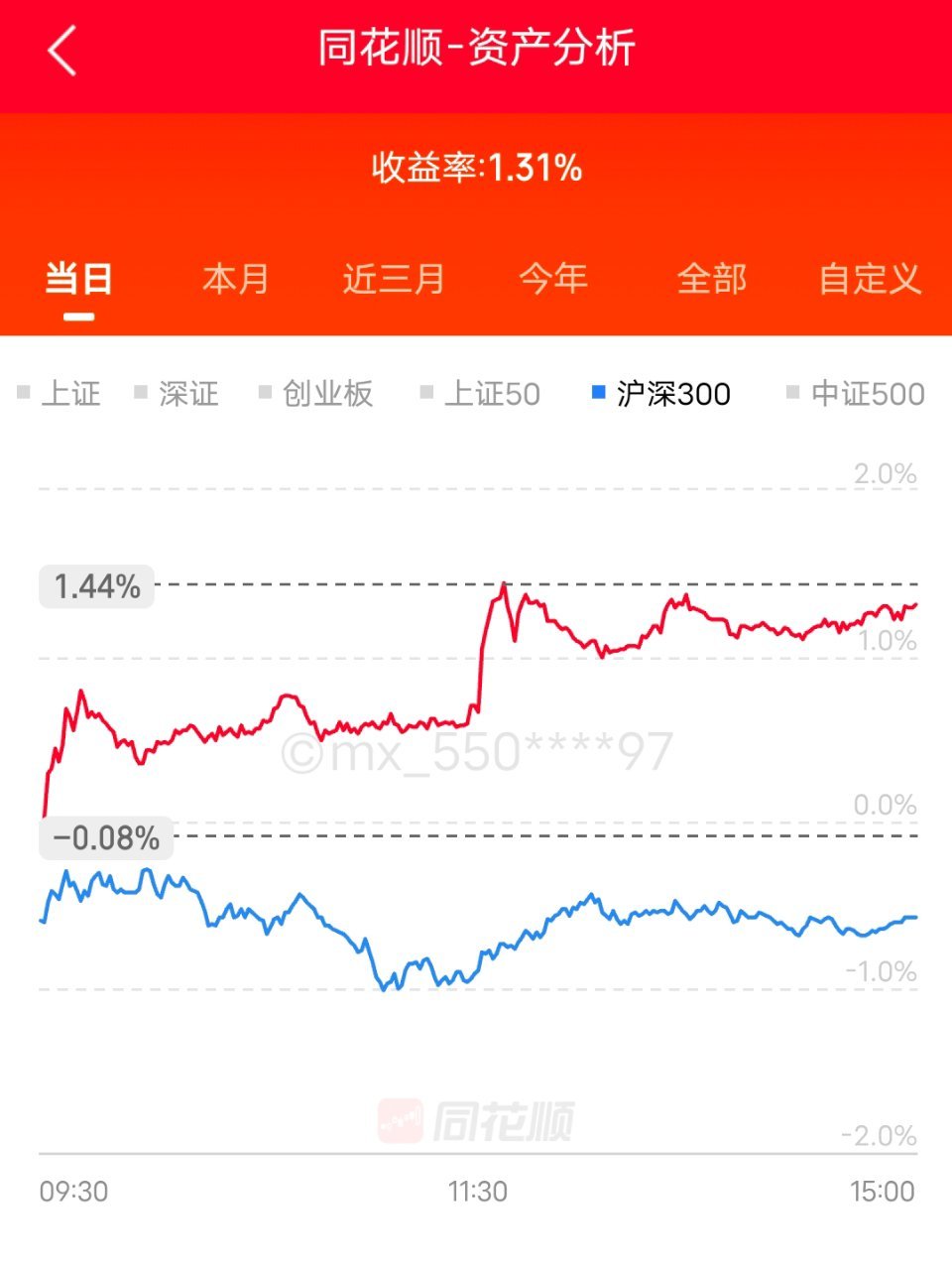Switch to the 本月 tab
Viewport: 952px width, 1269px height.
tap(236, 279)
